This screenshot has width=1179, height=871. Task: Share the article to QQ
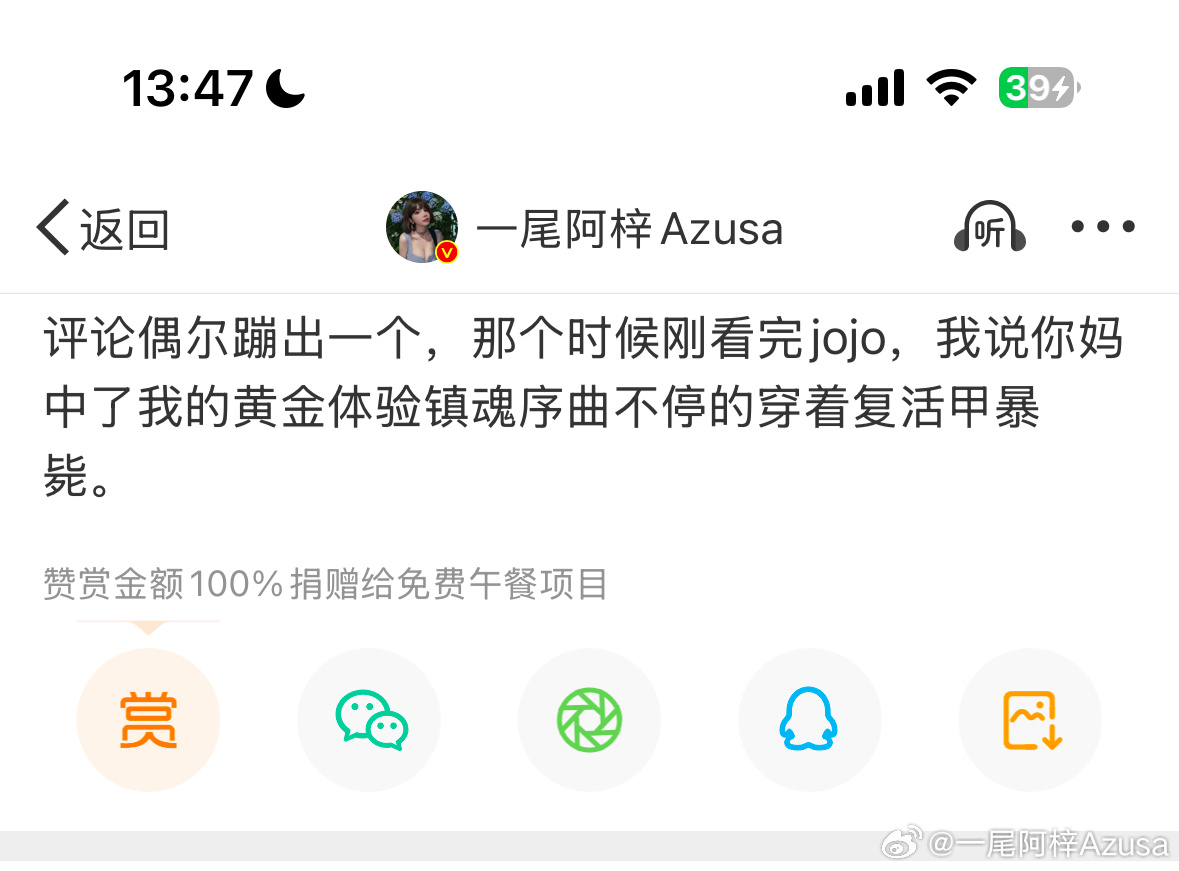[x=809, y=720]
